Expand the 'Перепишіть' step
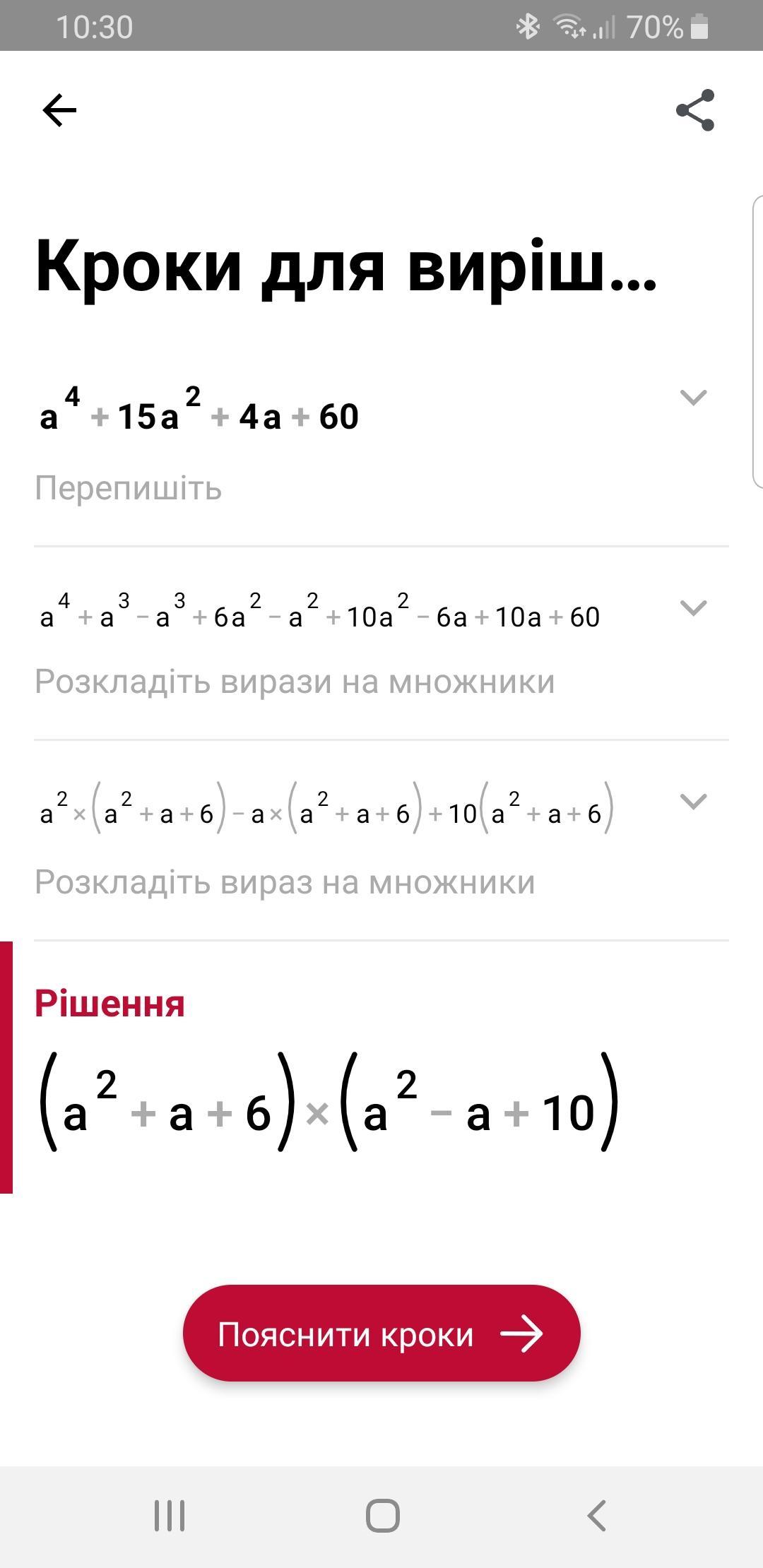Viewport: 763px width, 1568px height. (692, 398)
